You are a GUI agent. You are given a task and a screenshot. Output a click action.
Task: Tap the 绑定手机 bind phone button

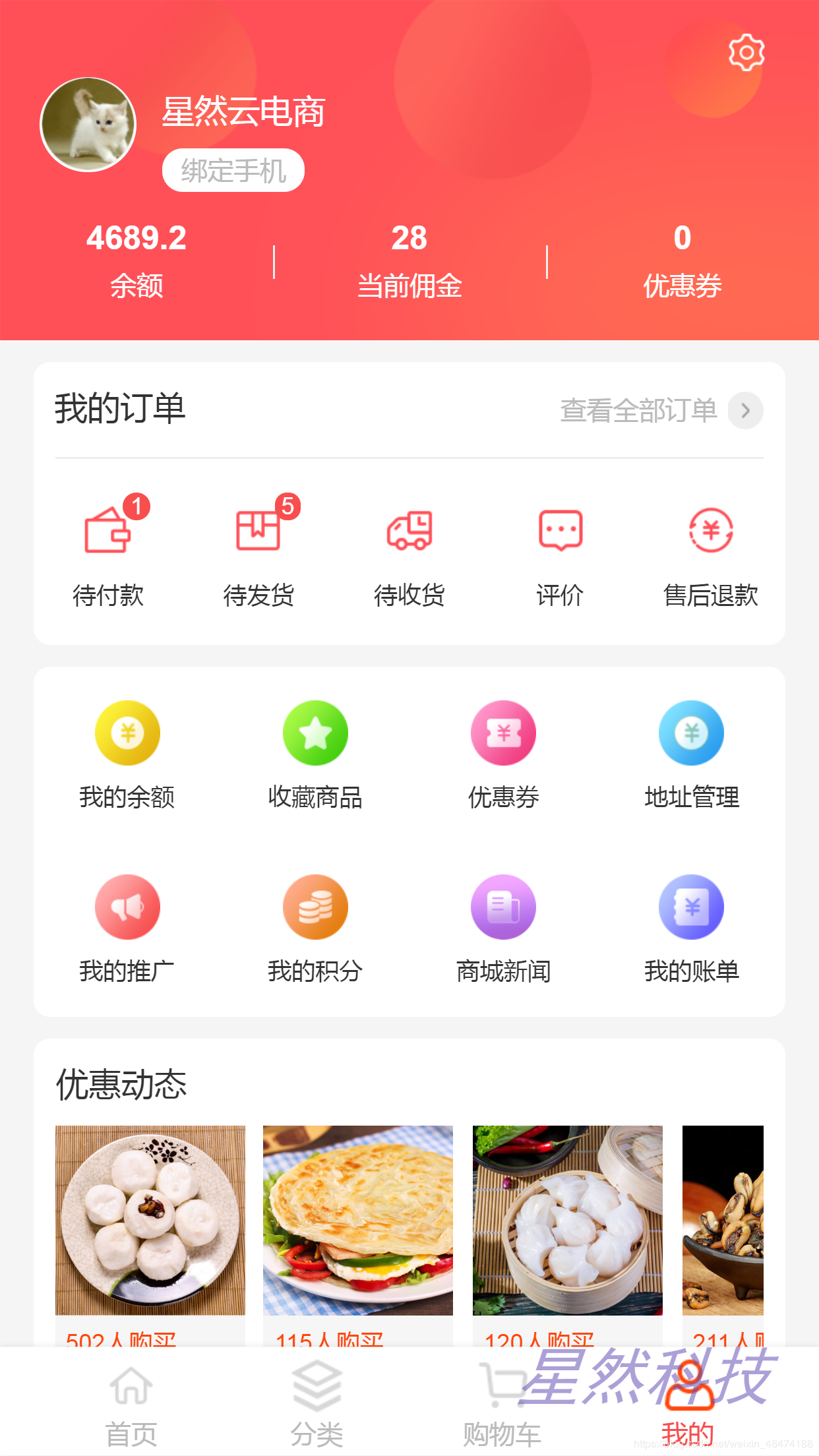coord(233,171)
